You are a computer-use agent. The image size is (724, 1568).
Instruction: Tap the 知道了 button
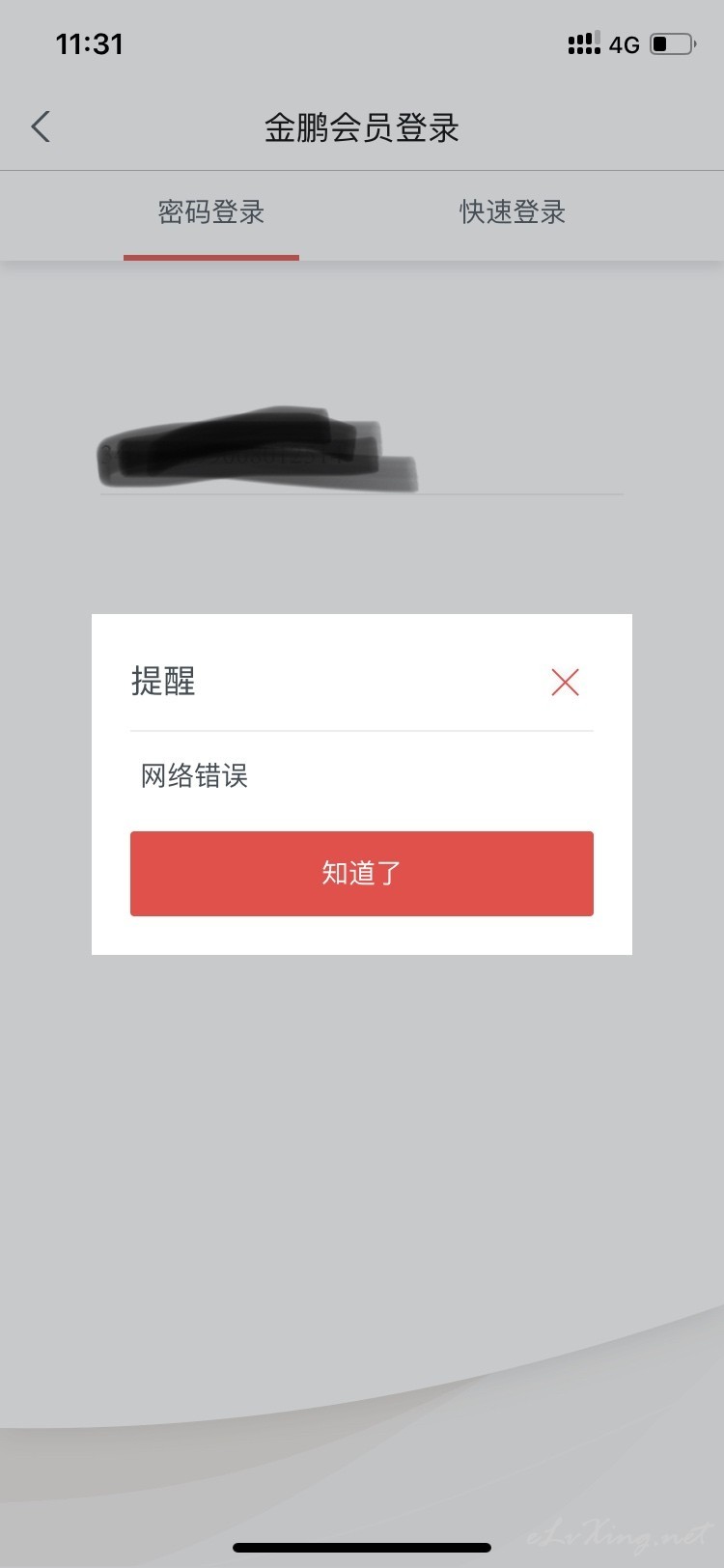(x=362, y=874)
